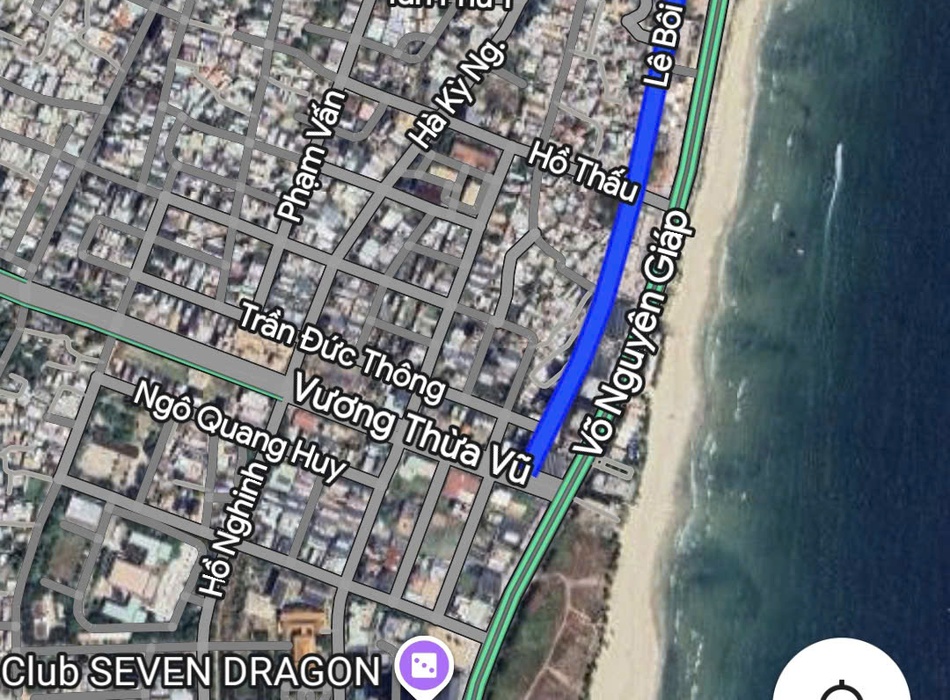Open the Club SEVEN DRAGON place marker
This screenshot has height=700, width=950.
[425, 666]
